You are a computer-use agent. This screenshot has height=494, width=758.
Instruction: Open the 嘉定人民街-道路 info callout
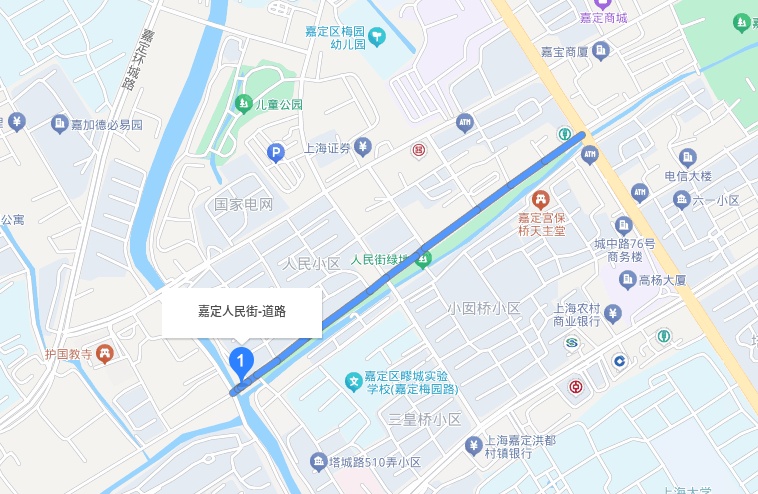tap(242, 312)
